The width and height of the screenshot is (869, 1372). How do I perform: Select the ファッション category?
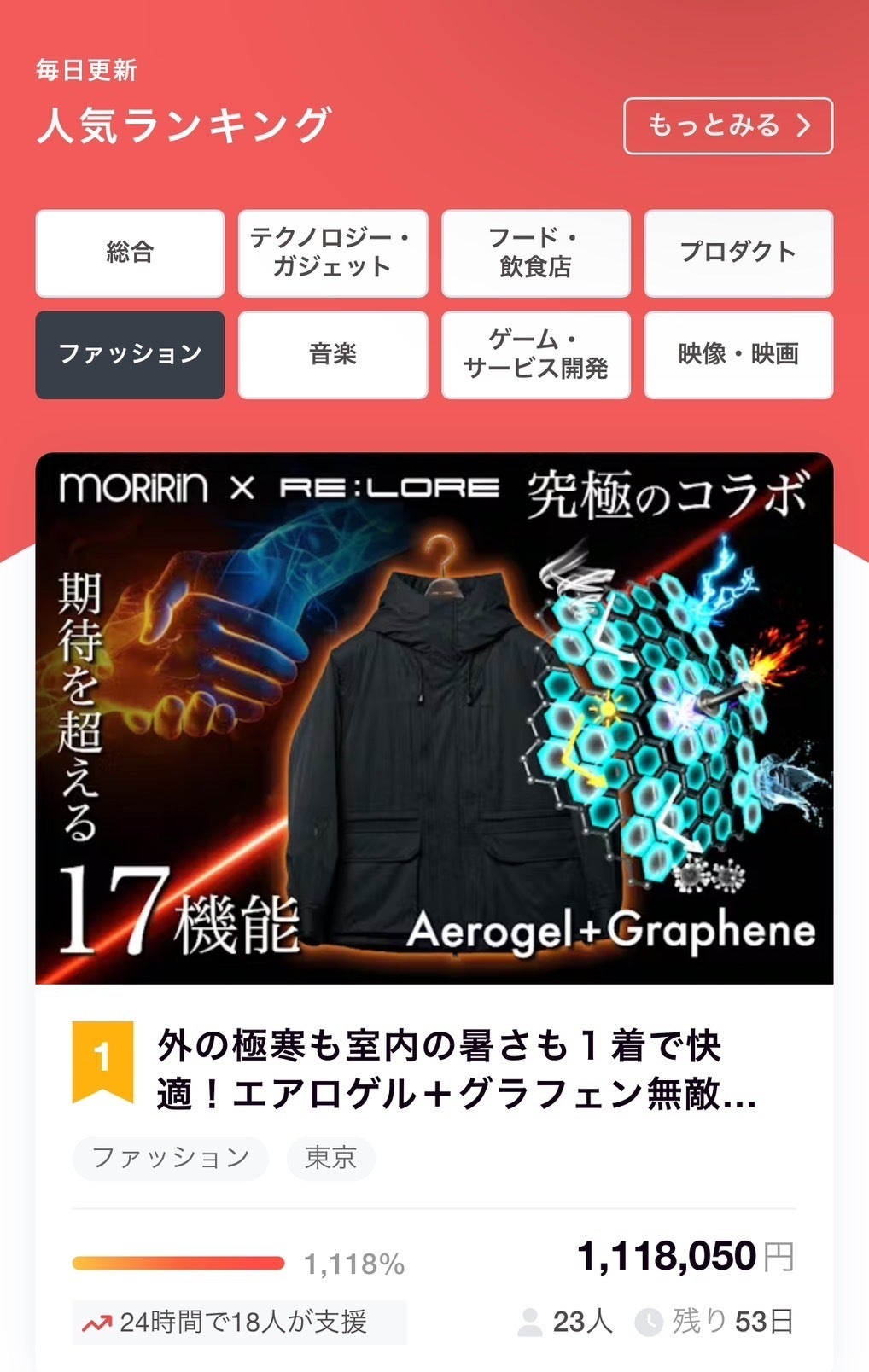coord(130,354)
